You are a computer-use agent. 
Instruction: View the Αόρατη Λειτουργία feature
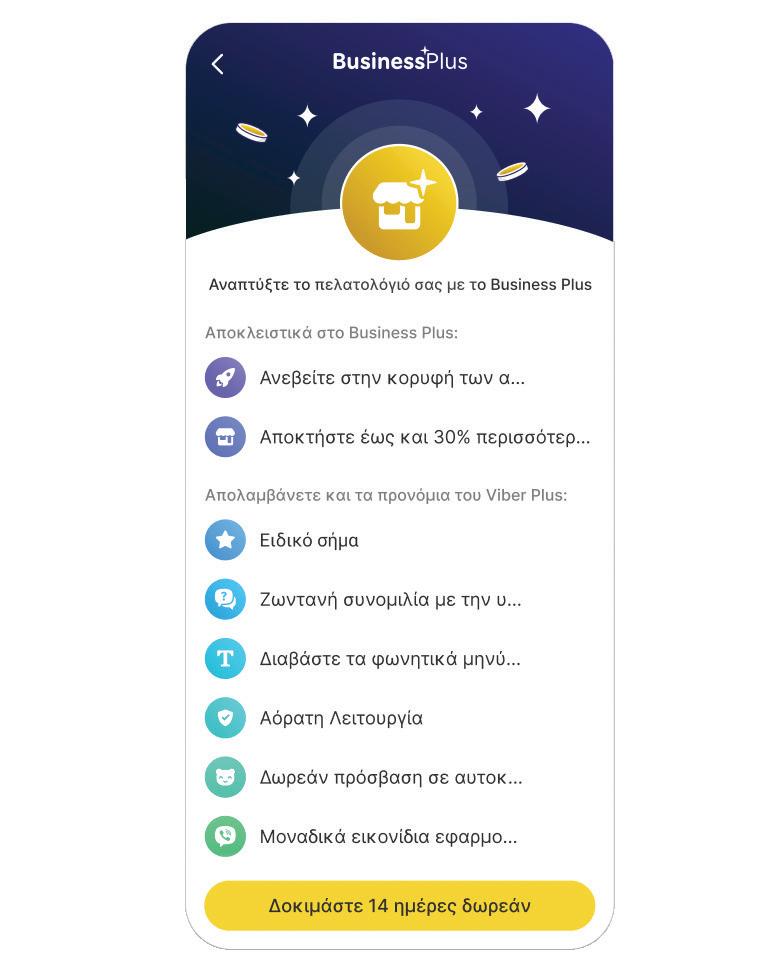click(340, 718)
